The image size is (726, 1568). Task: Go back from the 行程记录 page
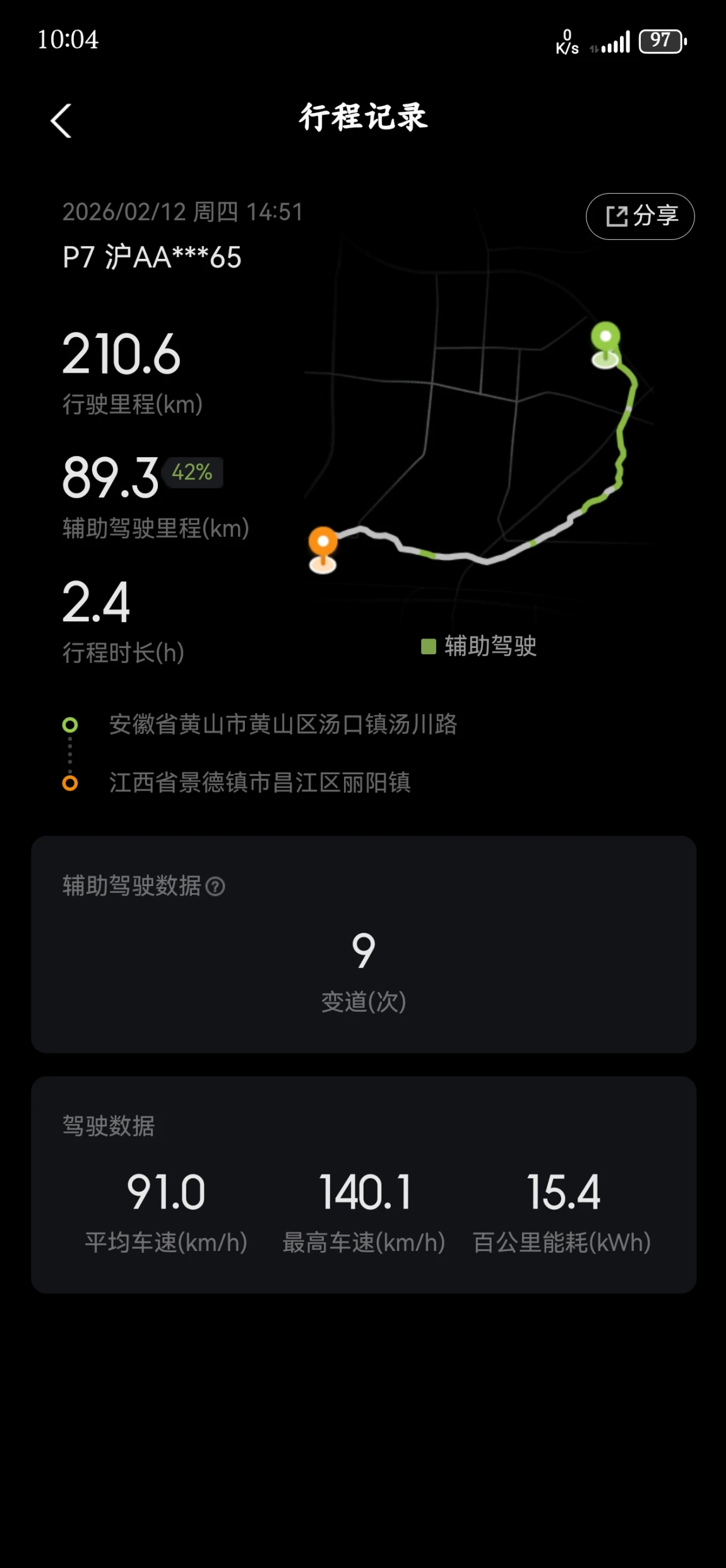point(61,121)
